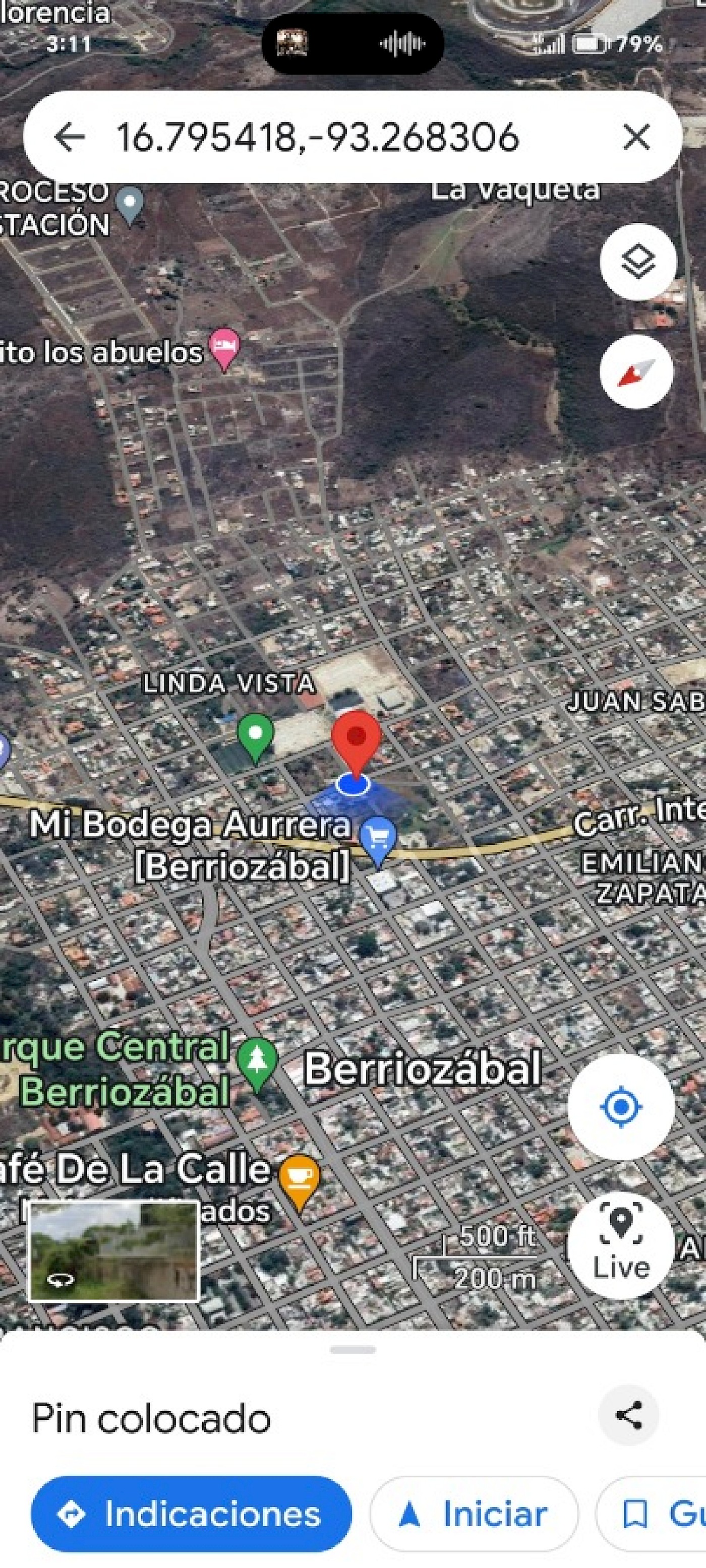706x1568 pixels.
Task: Get directions with Indicaciones button
Action: tap(191, 1514)
